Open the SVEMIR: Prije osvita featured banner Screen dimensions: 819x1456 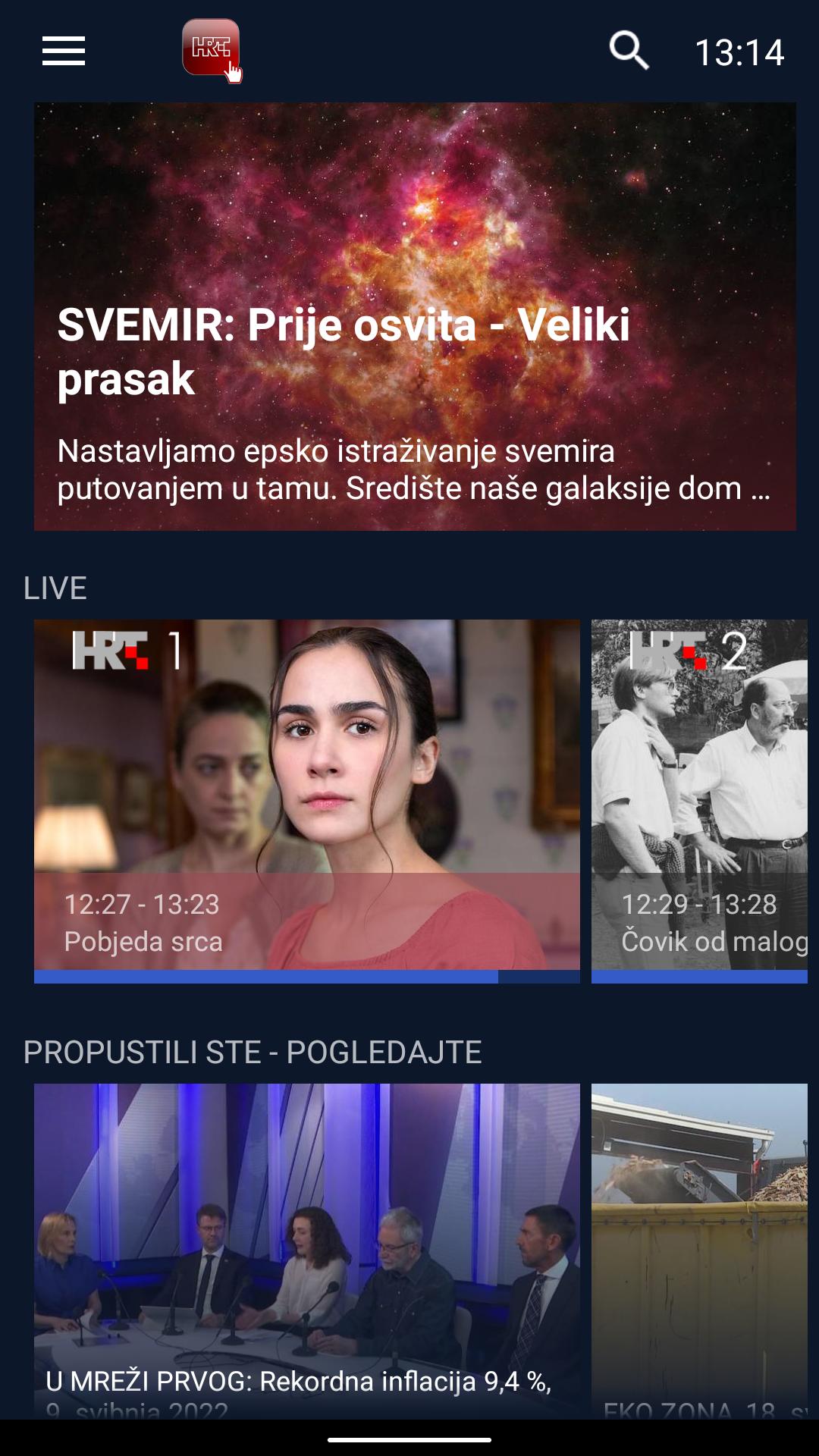(415, 316)
